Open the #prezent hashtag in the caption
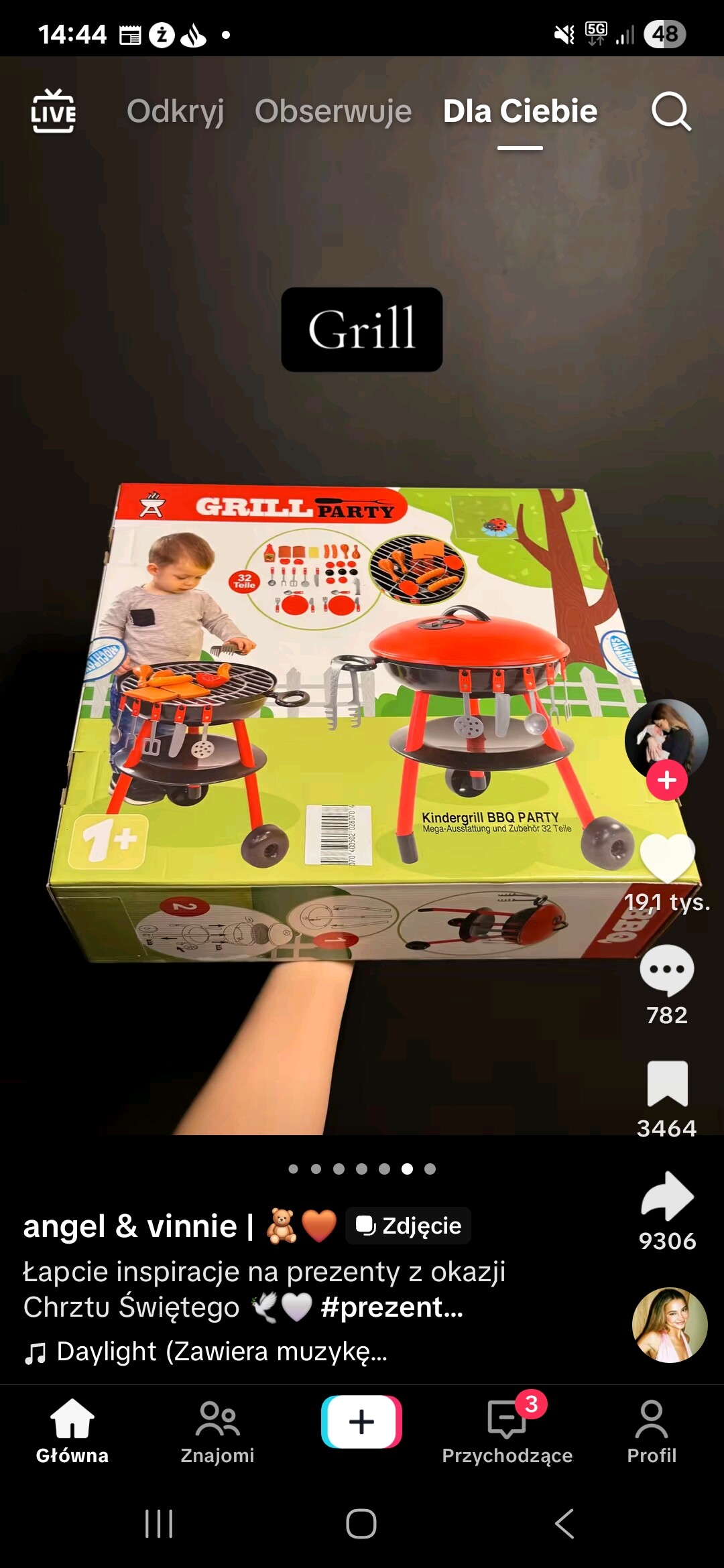 click(391, 1307)
